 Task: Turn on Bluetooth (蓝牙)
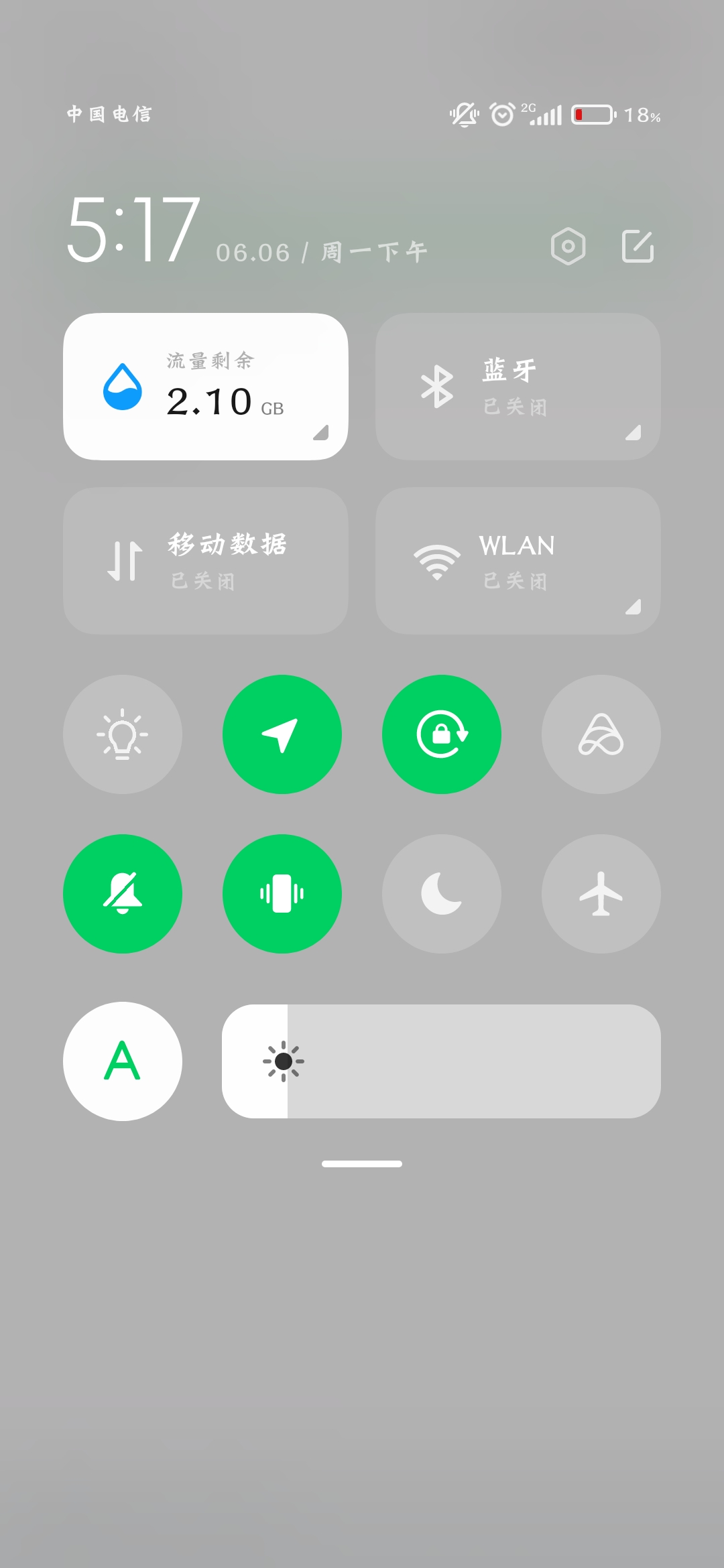click(518, 387)
